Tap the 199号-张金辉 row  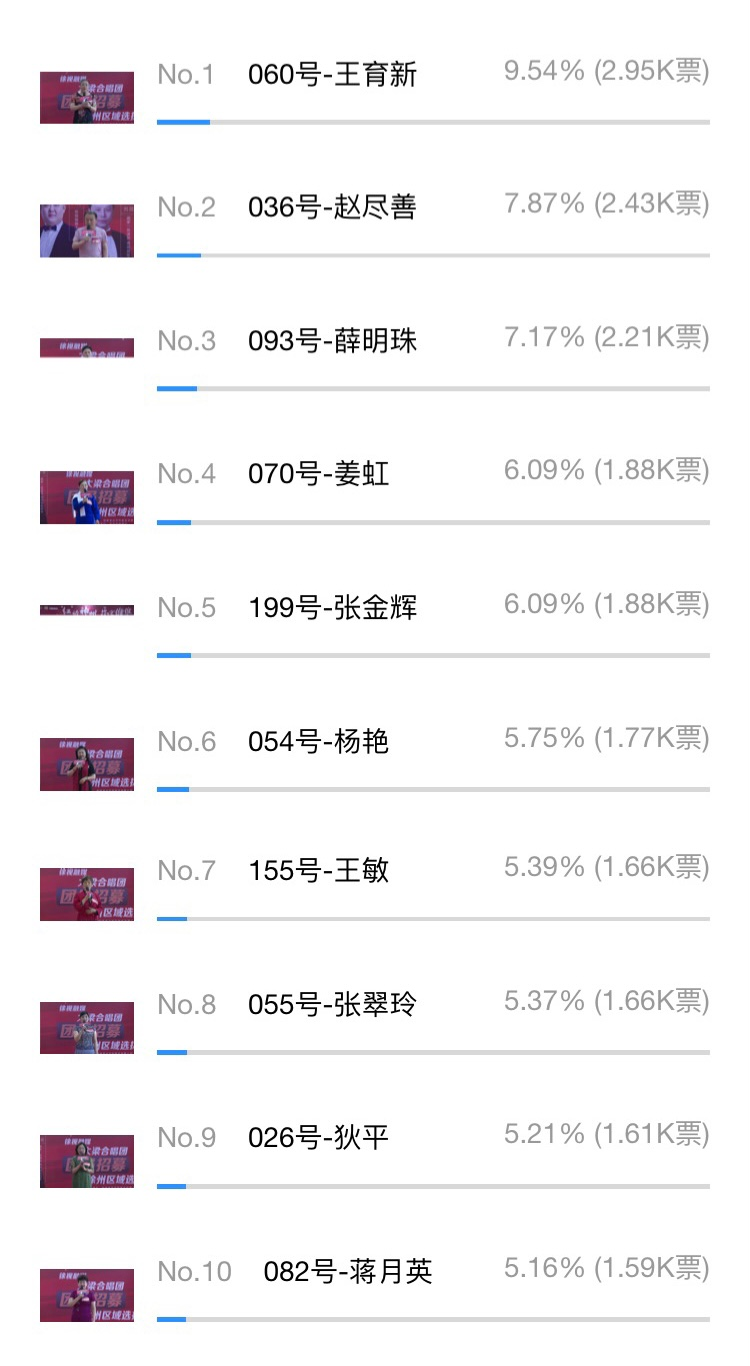pyautogui.click(x=333, y=608)
